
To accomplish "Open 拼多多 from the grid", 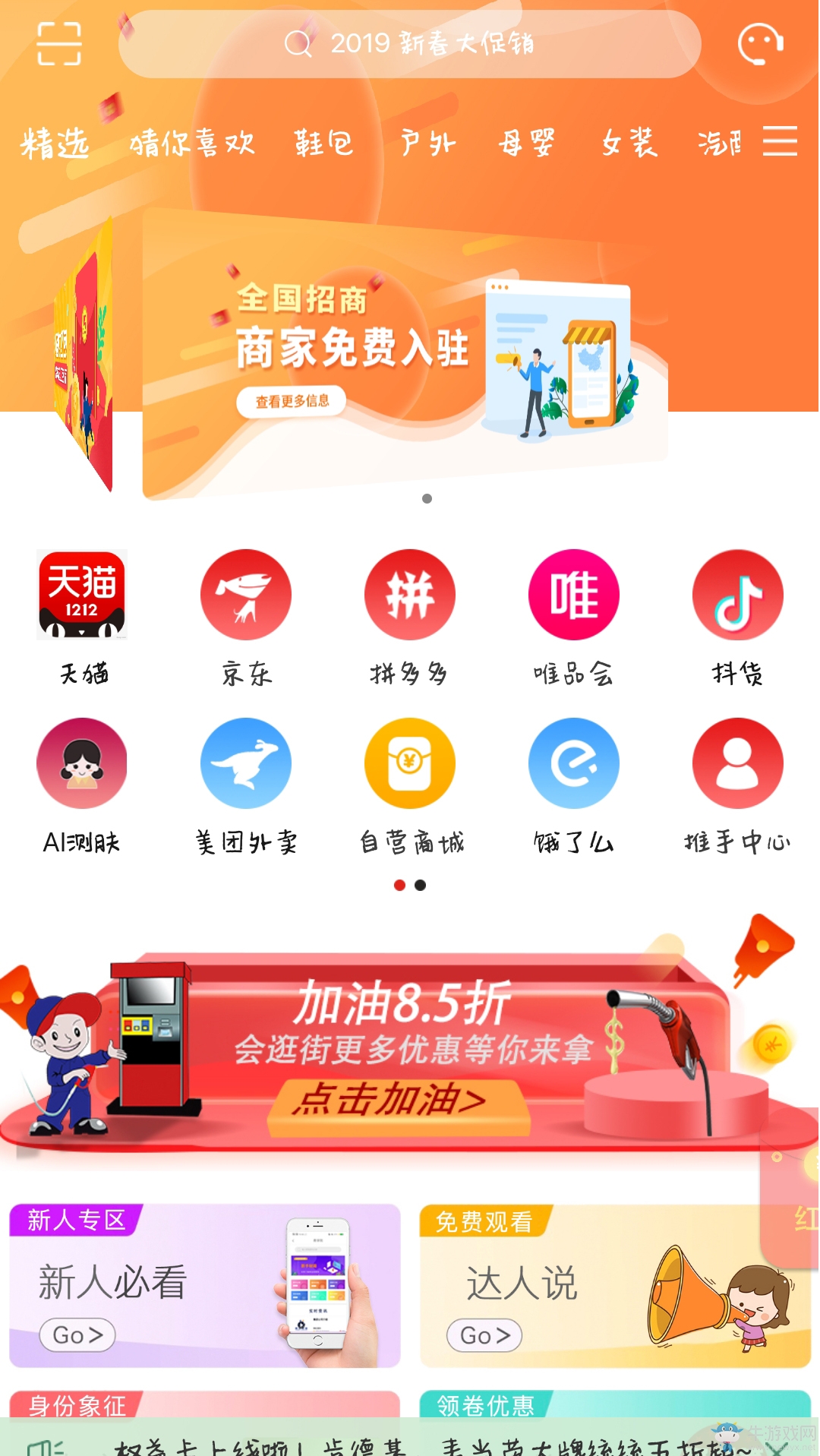I will pos(410,595).
